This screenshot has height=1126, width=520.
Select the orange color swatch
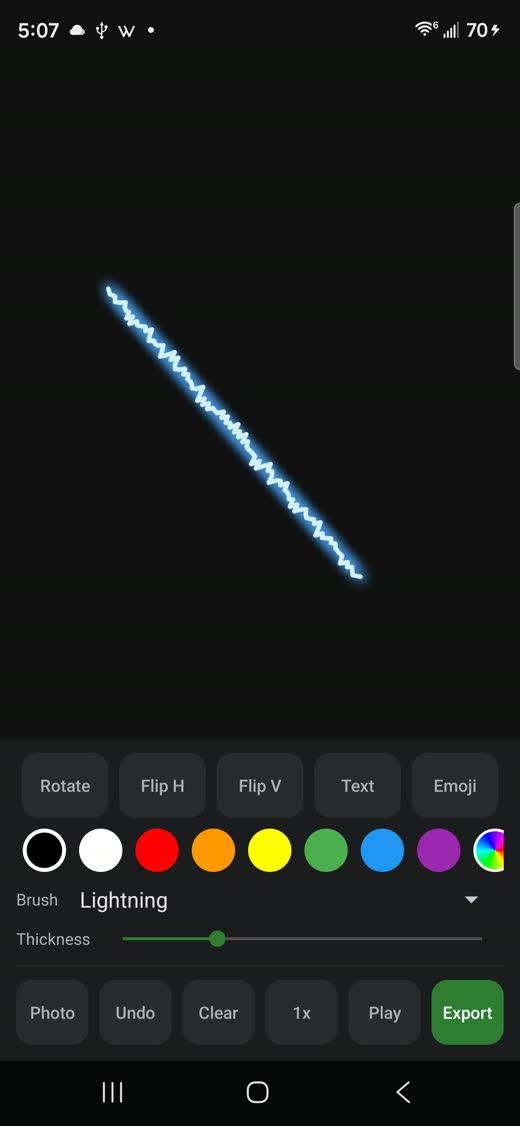click(x=213, y=850)
